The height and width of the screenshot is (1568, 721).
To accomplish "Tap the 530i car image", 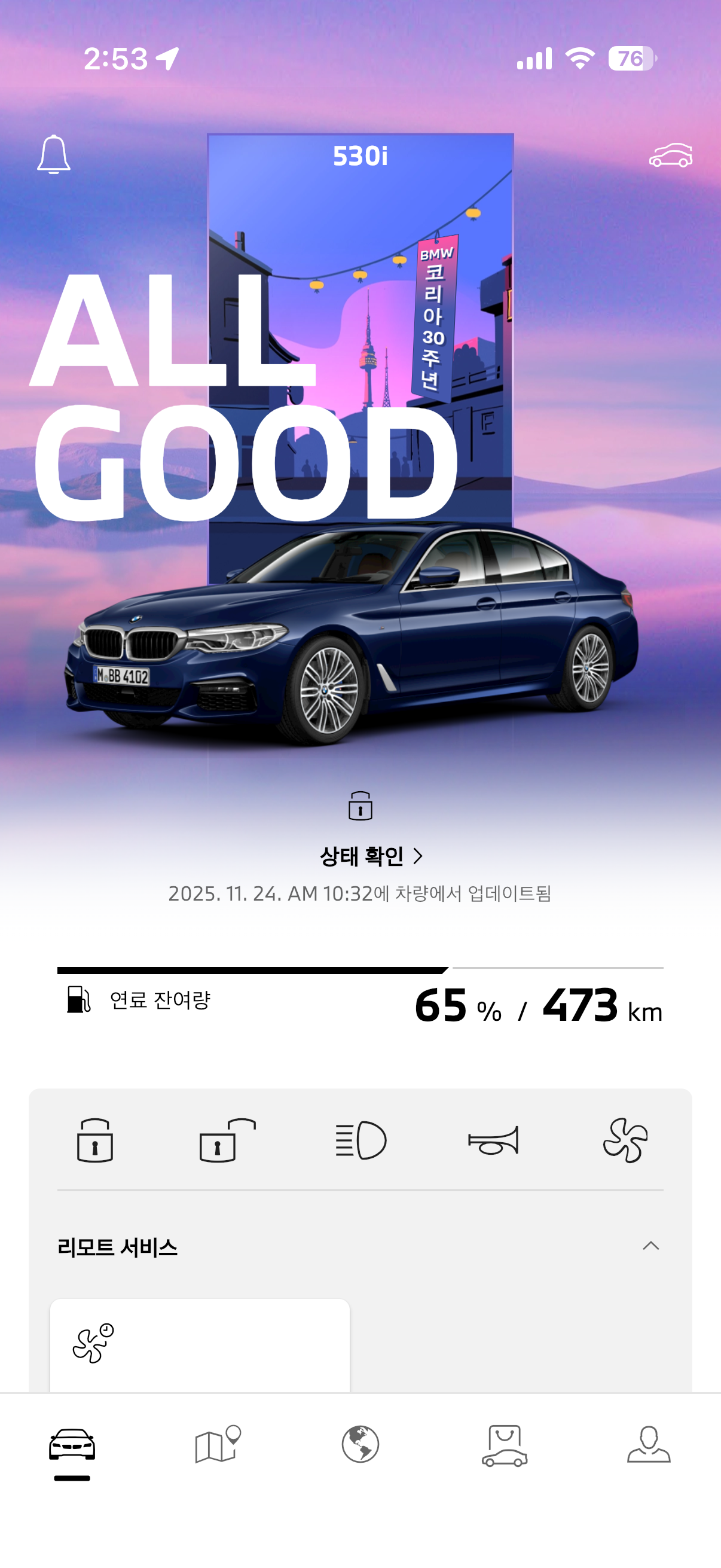I will click(x=353, y=633).
